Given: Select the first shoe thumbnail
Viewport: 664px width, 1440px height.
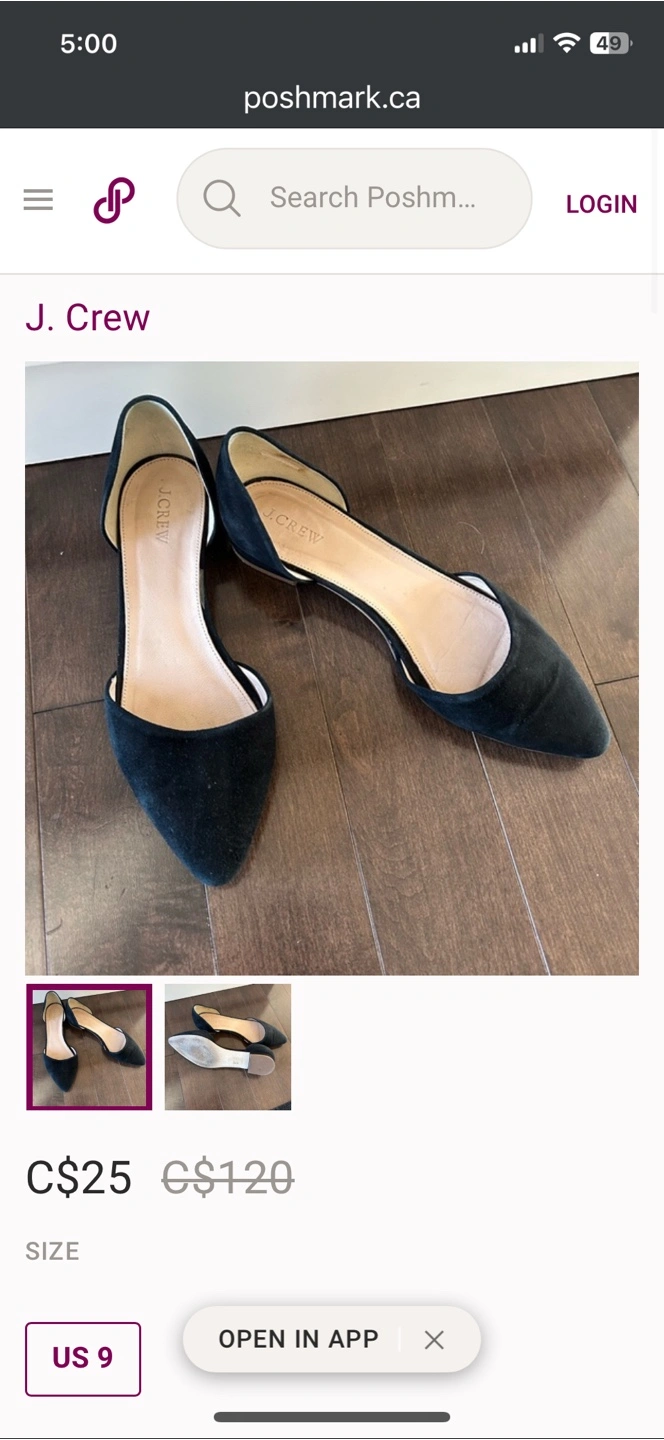Looking at the screenshot, I should [x=89, y=1047].
